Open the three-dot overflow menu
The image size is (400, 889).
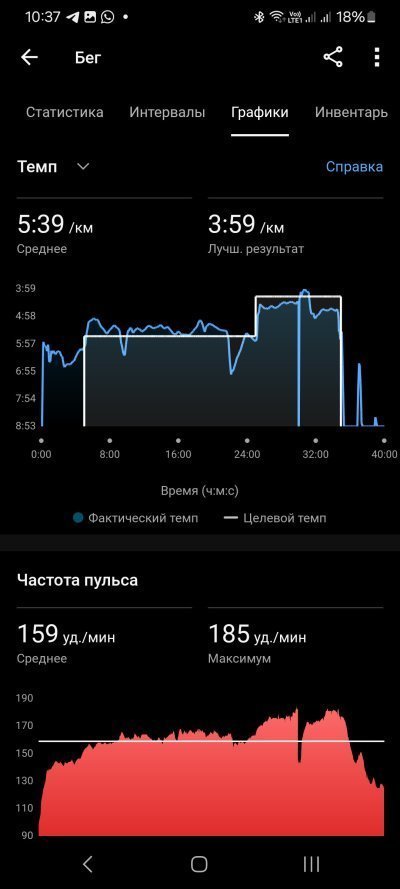[377, 57]
